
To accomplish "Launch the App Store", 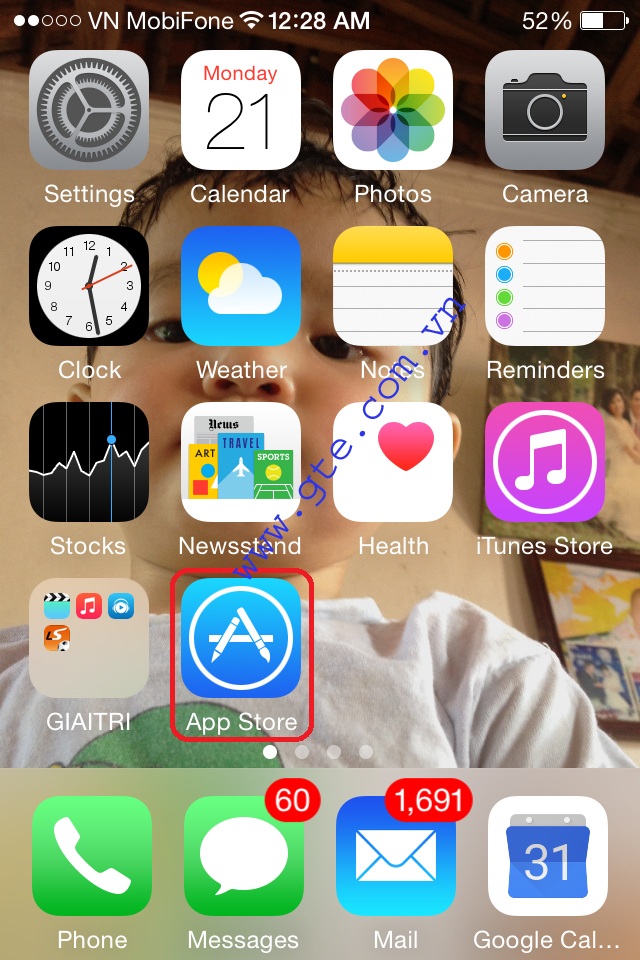I will [241, 638].
